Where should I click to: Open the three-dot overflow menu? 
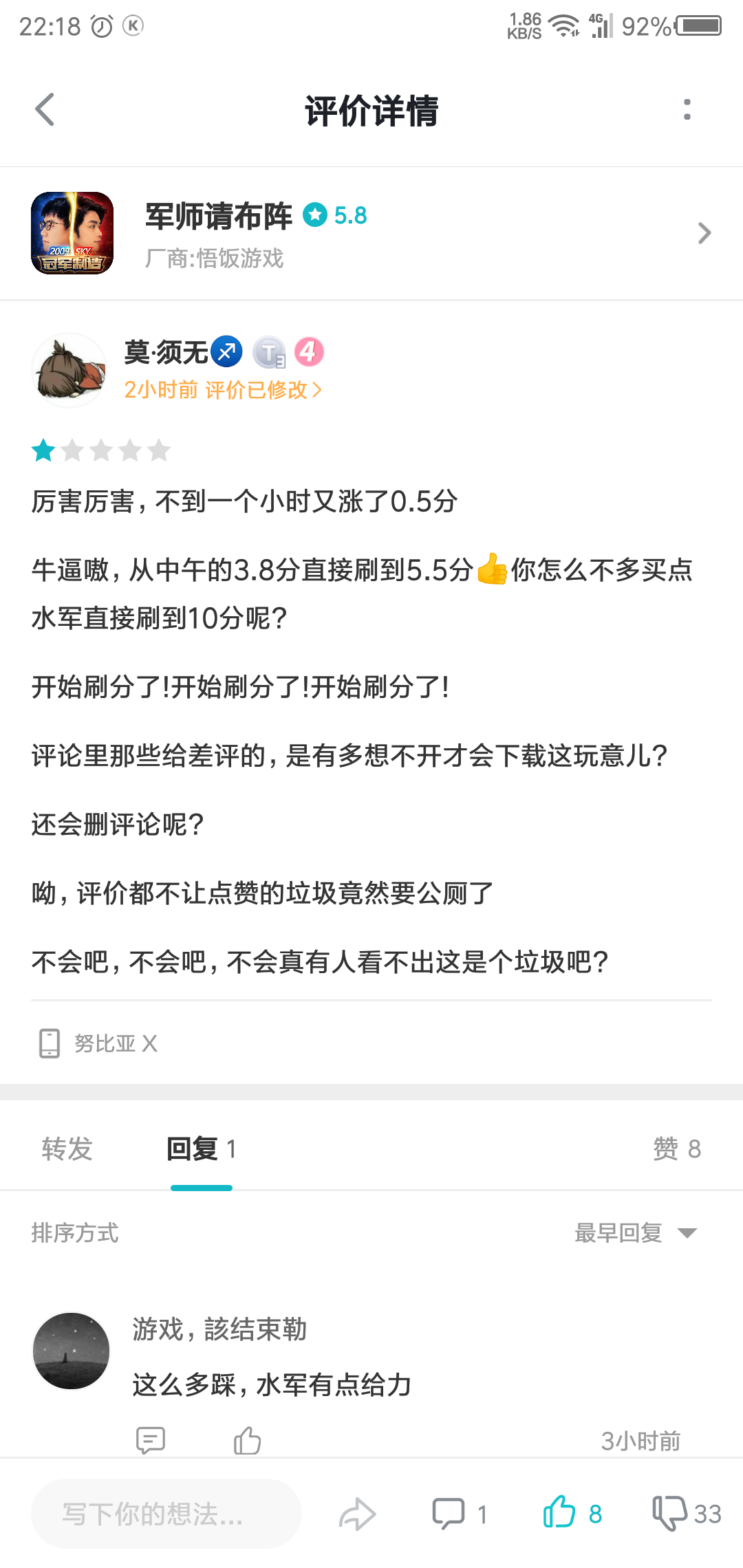click(687, 110)
